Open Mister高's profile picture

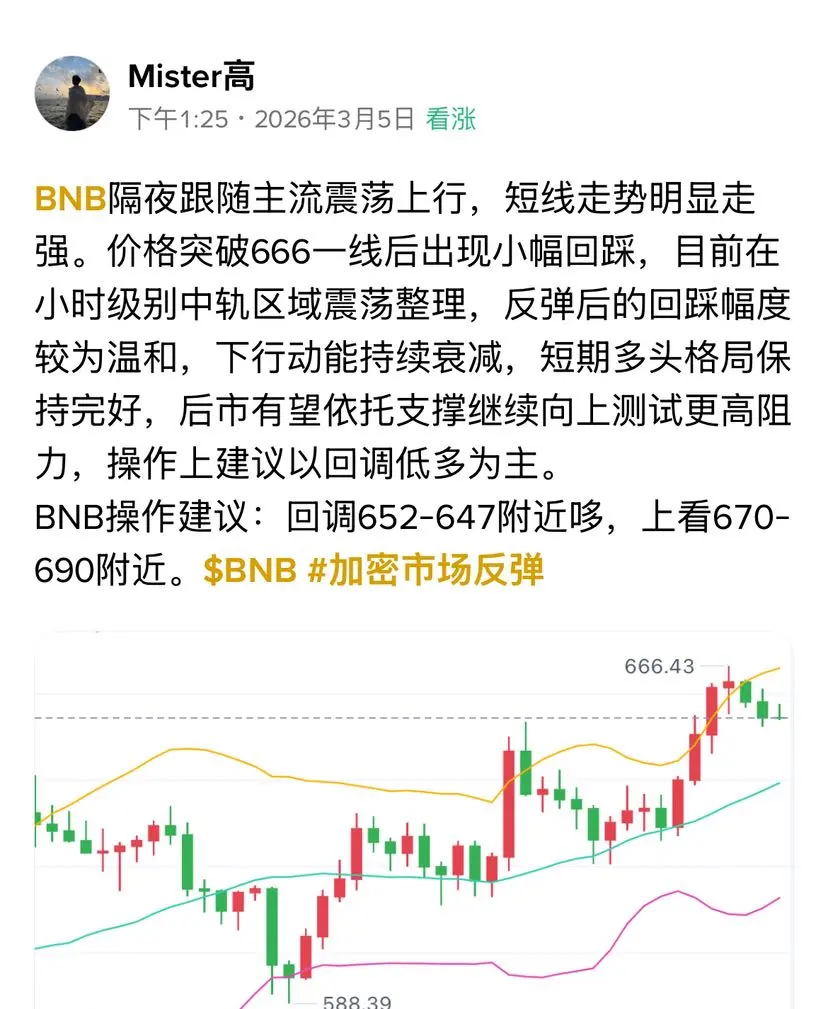72,93
